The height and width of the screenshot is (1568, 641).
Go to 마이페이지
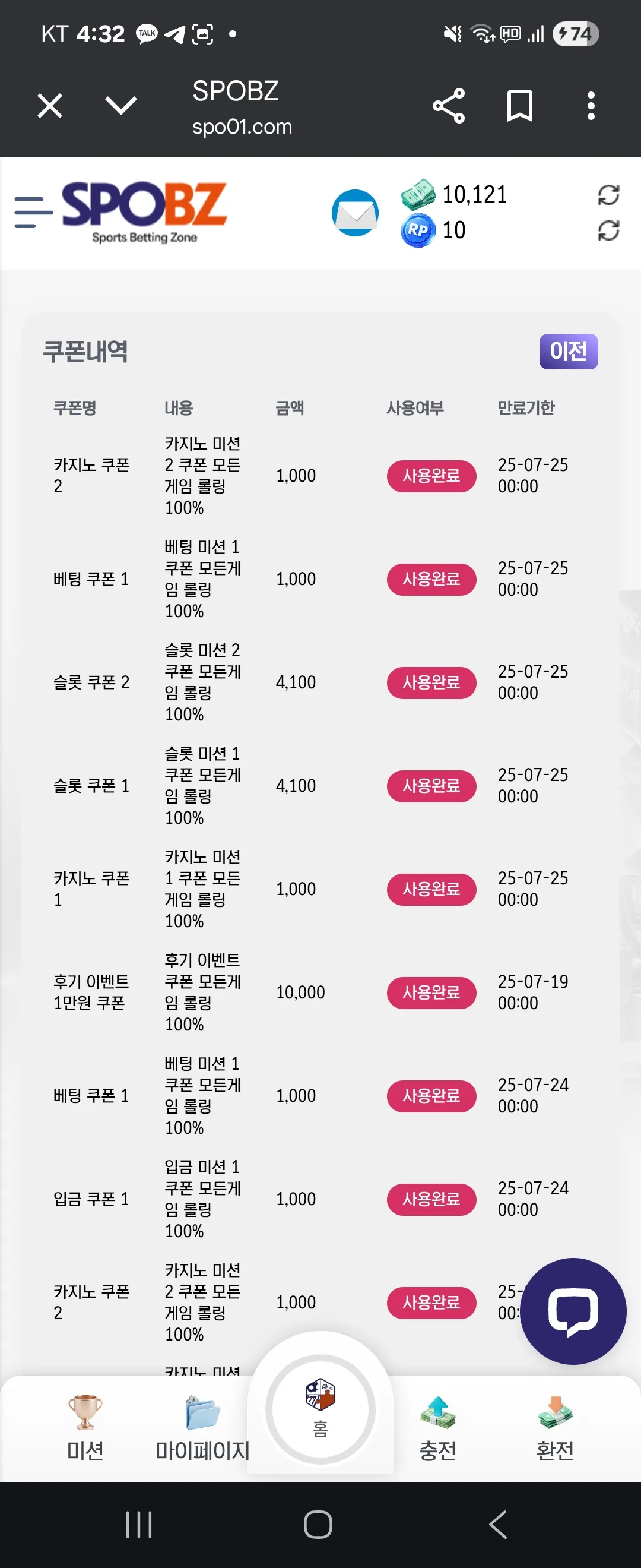202,1428
